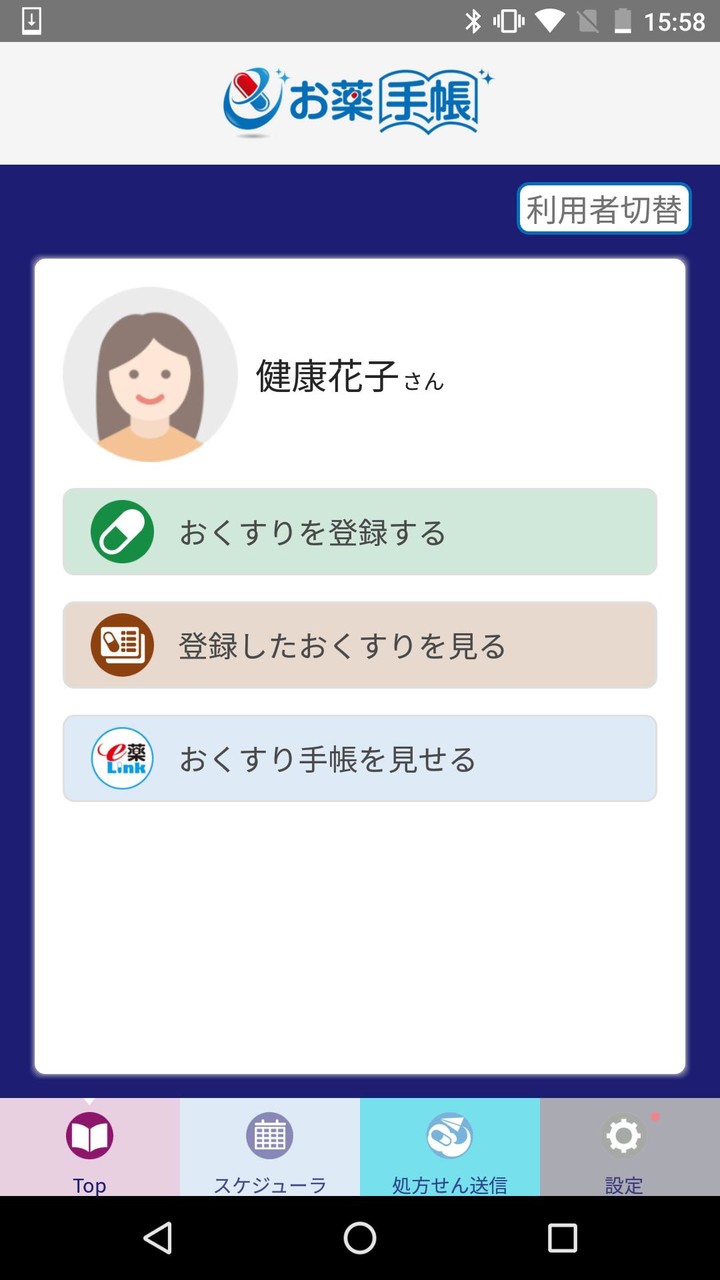Viewport: 720px width, 1280px height.
Task: Tap the Android home circle button
Action: [360, 1238]
